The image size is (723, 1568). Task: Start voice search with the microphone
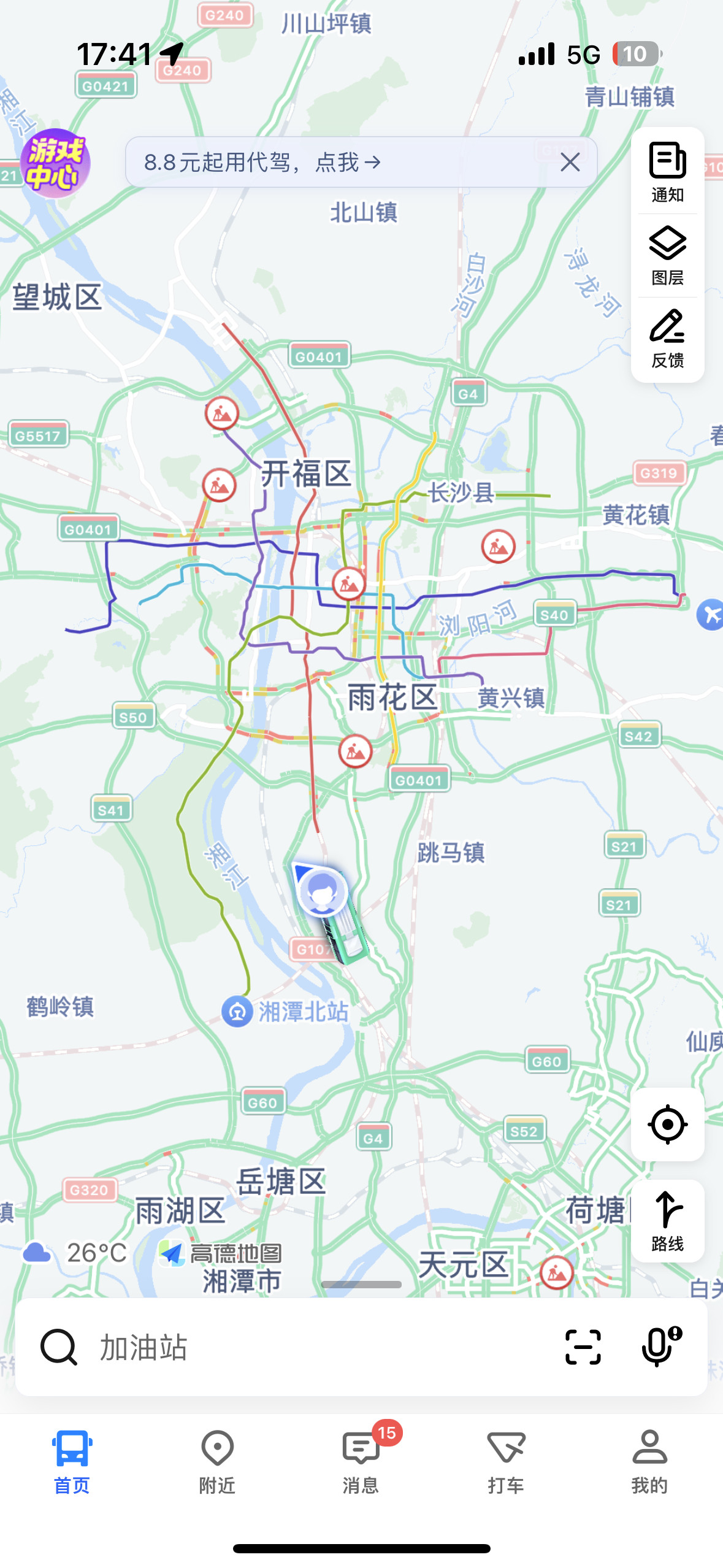(658, 1347)
